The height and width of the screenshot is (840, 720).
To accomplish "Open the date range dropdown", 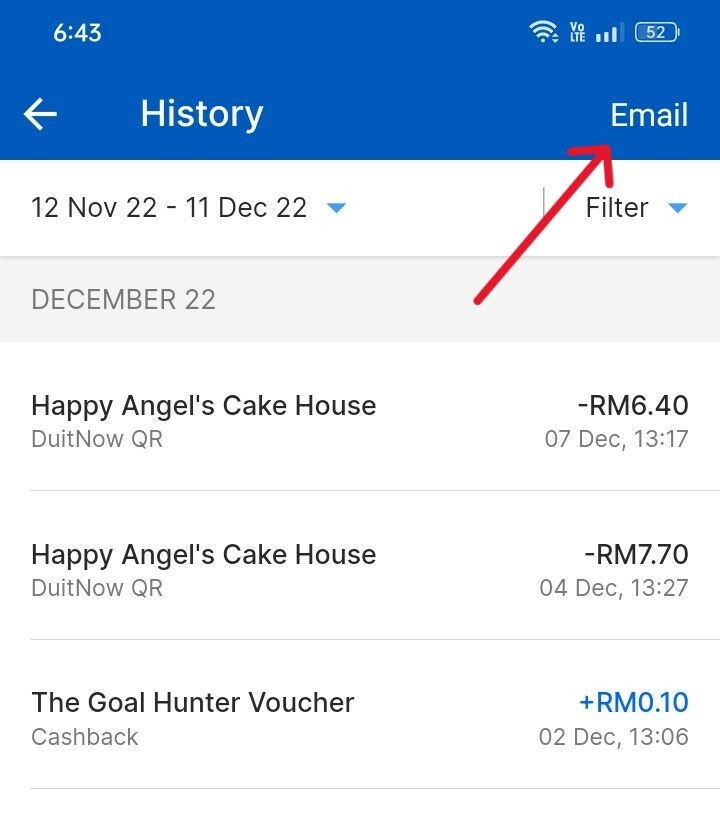I will (x=188, y=208).
